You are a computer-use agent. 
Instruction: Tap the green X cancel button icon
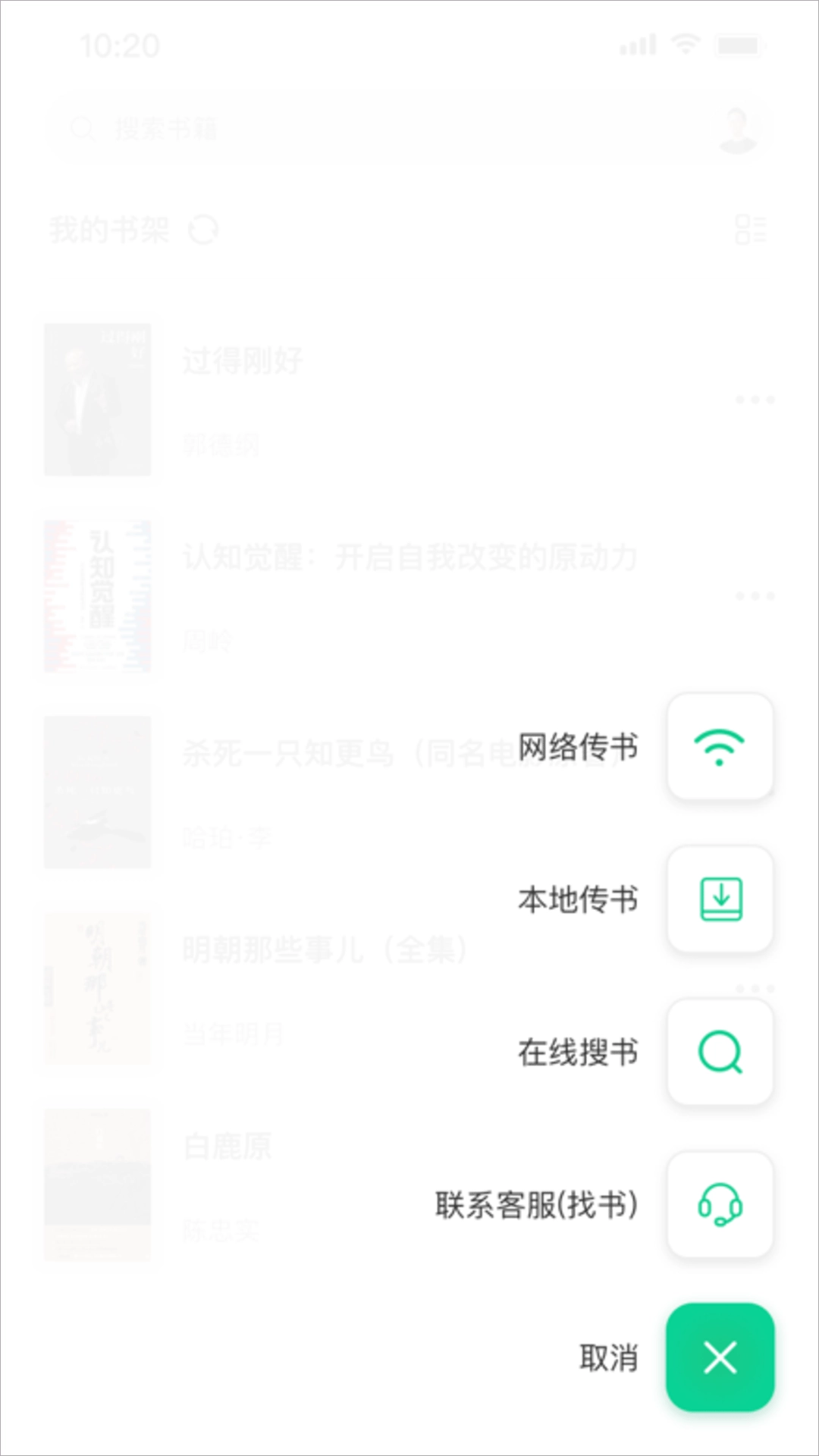(719, 1358)
